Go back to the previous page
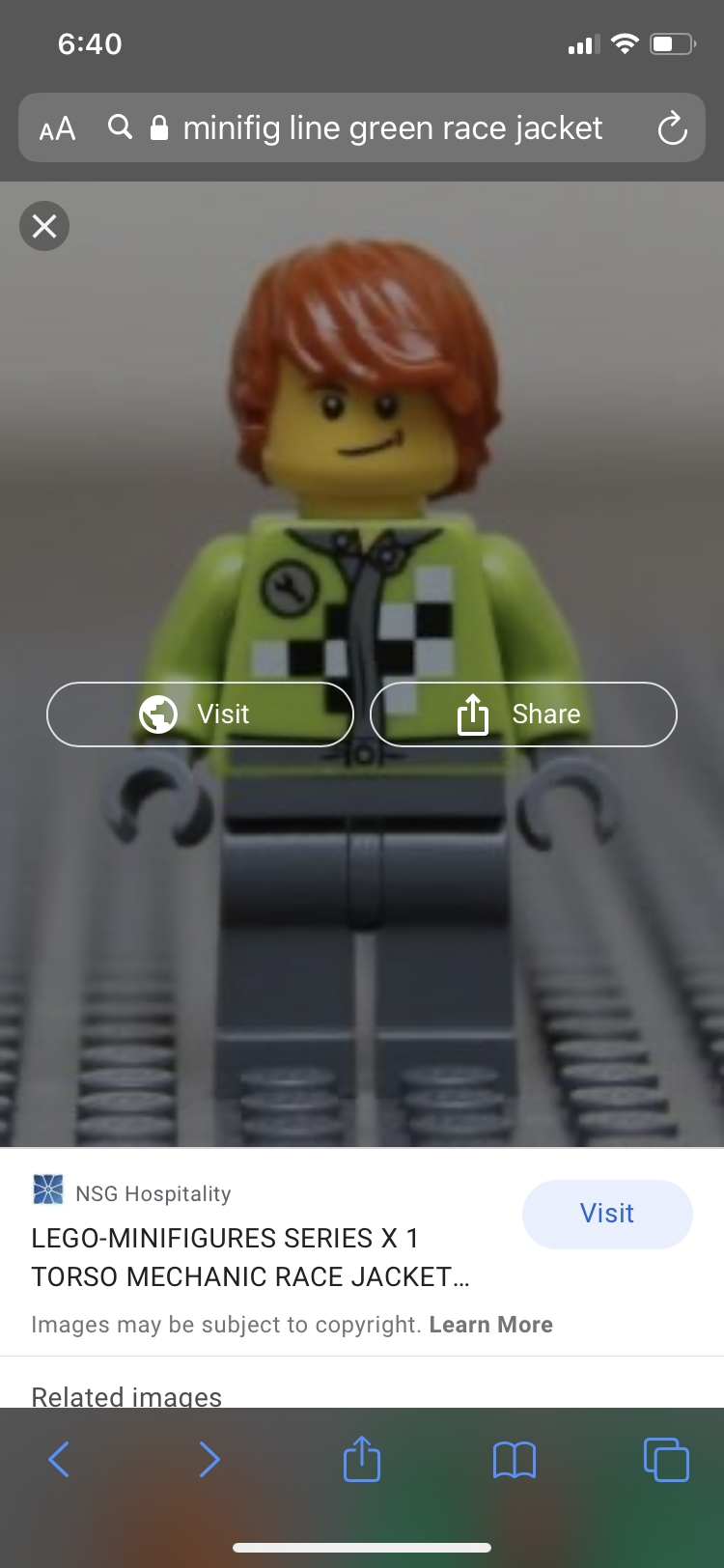 pos(59,1459)
